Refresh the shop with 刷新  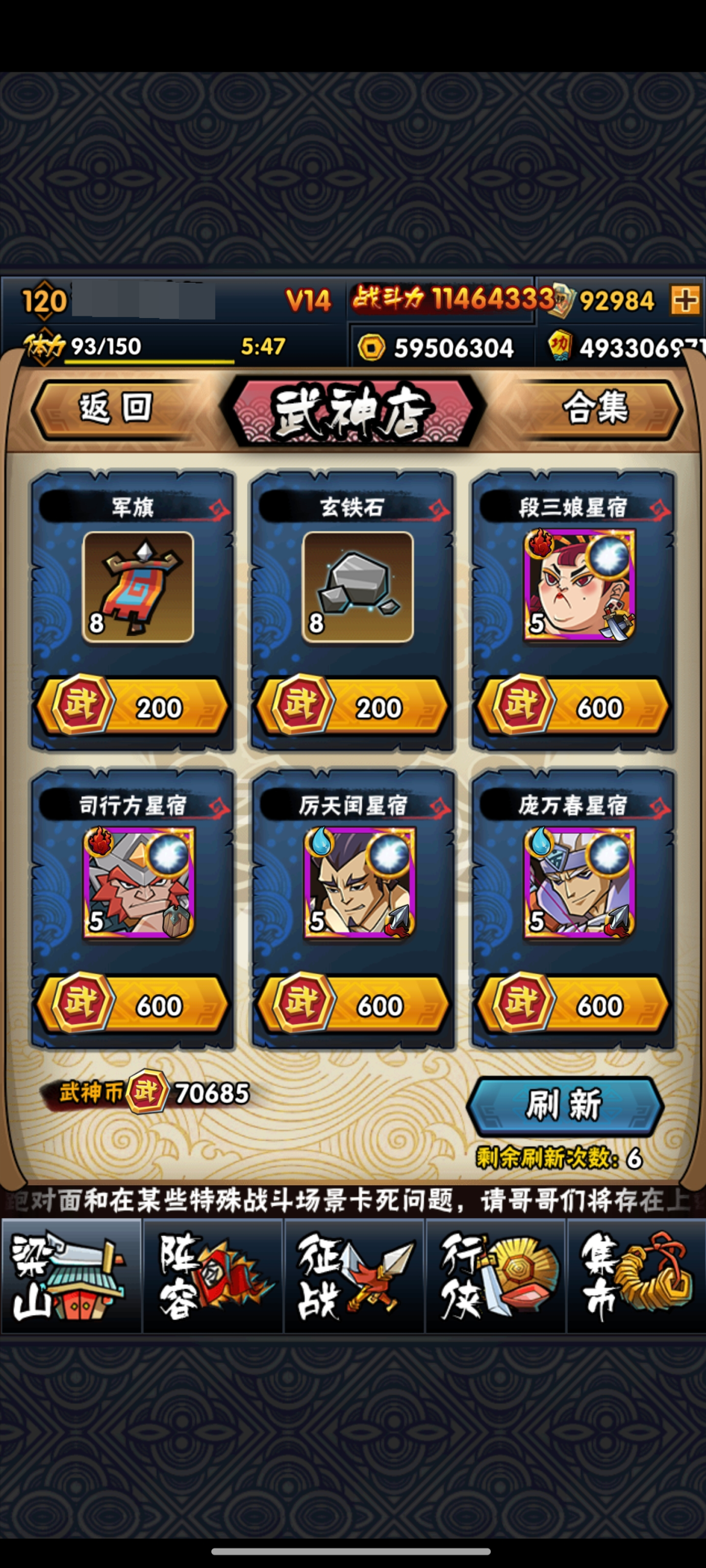[x=565, y=1105]
